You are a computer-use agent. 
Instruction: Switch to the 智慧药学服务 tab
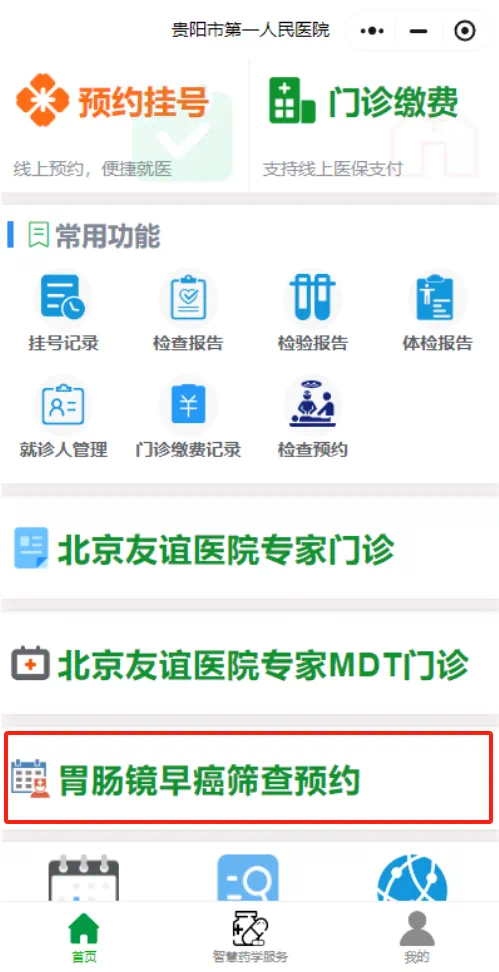pos(250,937)
